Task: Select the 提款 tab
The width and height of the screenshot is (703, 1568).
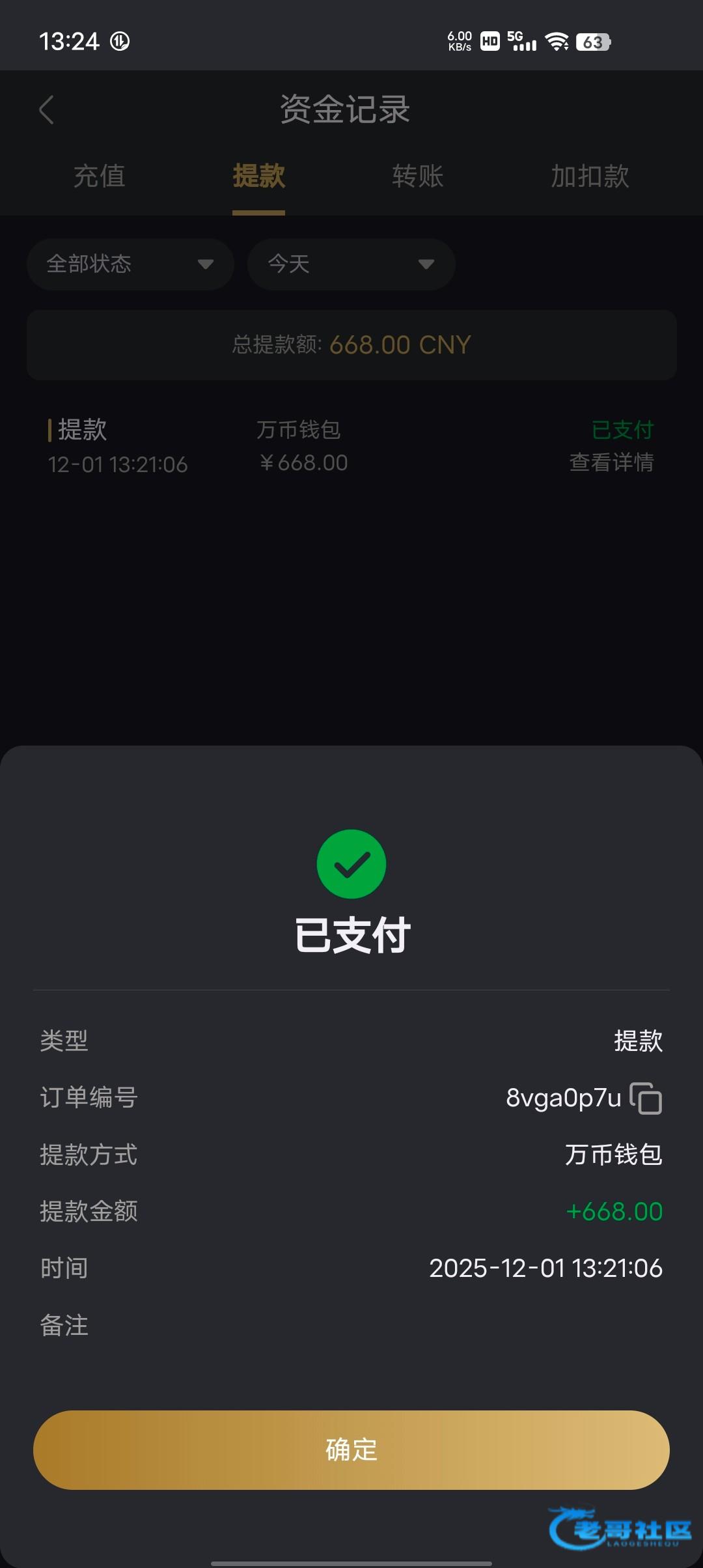Action: [x=258, y=176]
